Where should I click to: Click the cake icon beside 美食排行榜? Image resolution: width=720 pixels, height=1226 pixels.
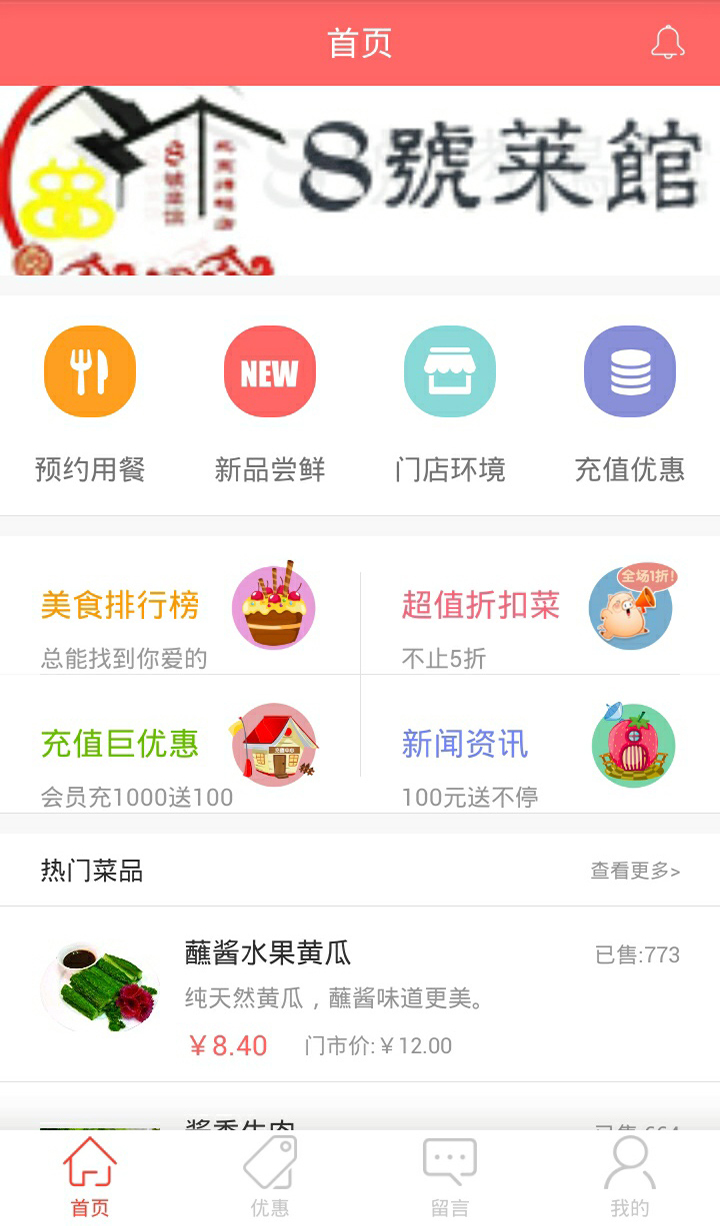[x=273, y=607]
